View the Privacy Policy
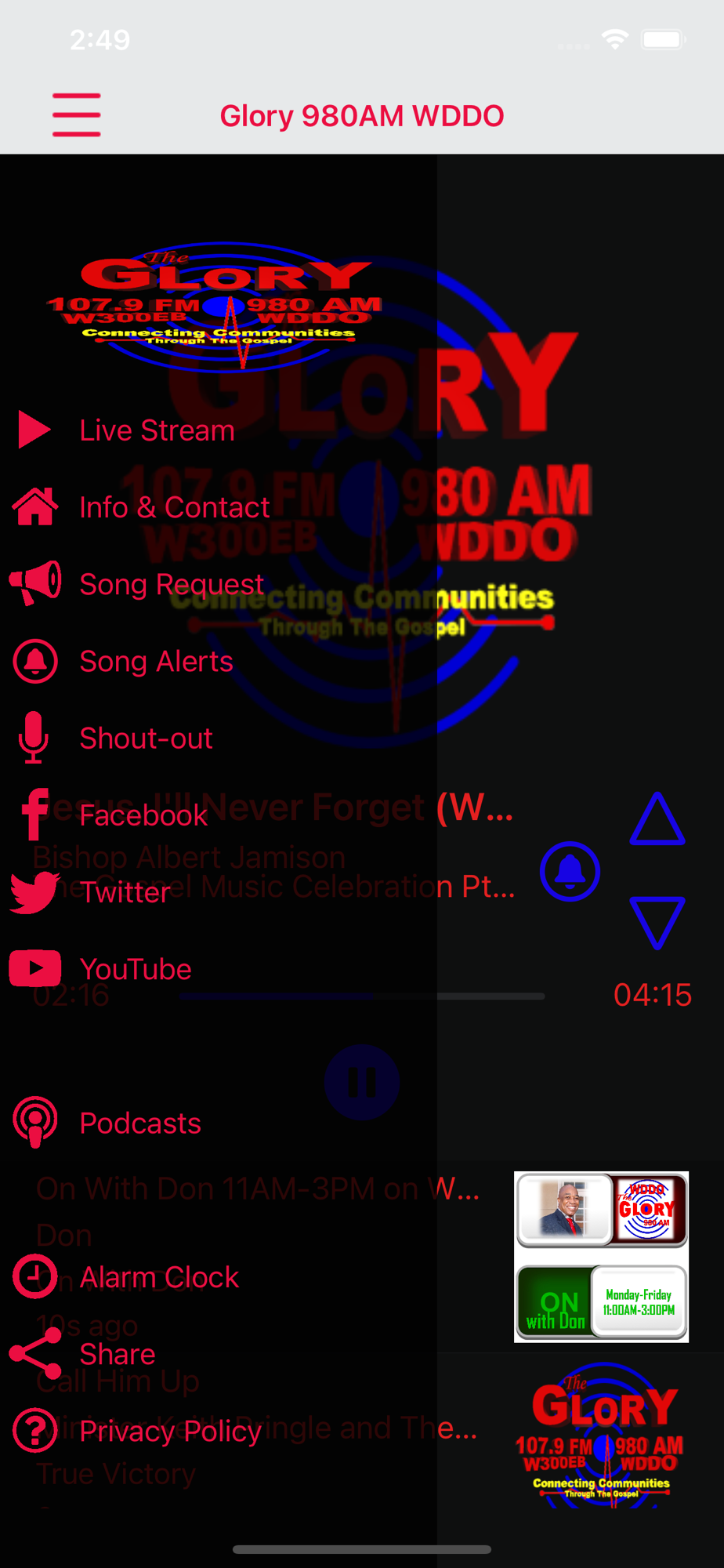 coord(170,1431)
